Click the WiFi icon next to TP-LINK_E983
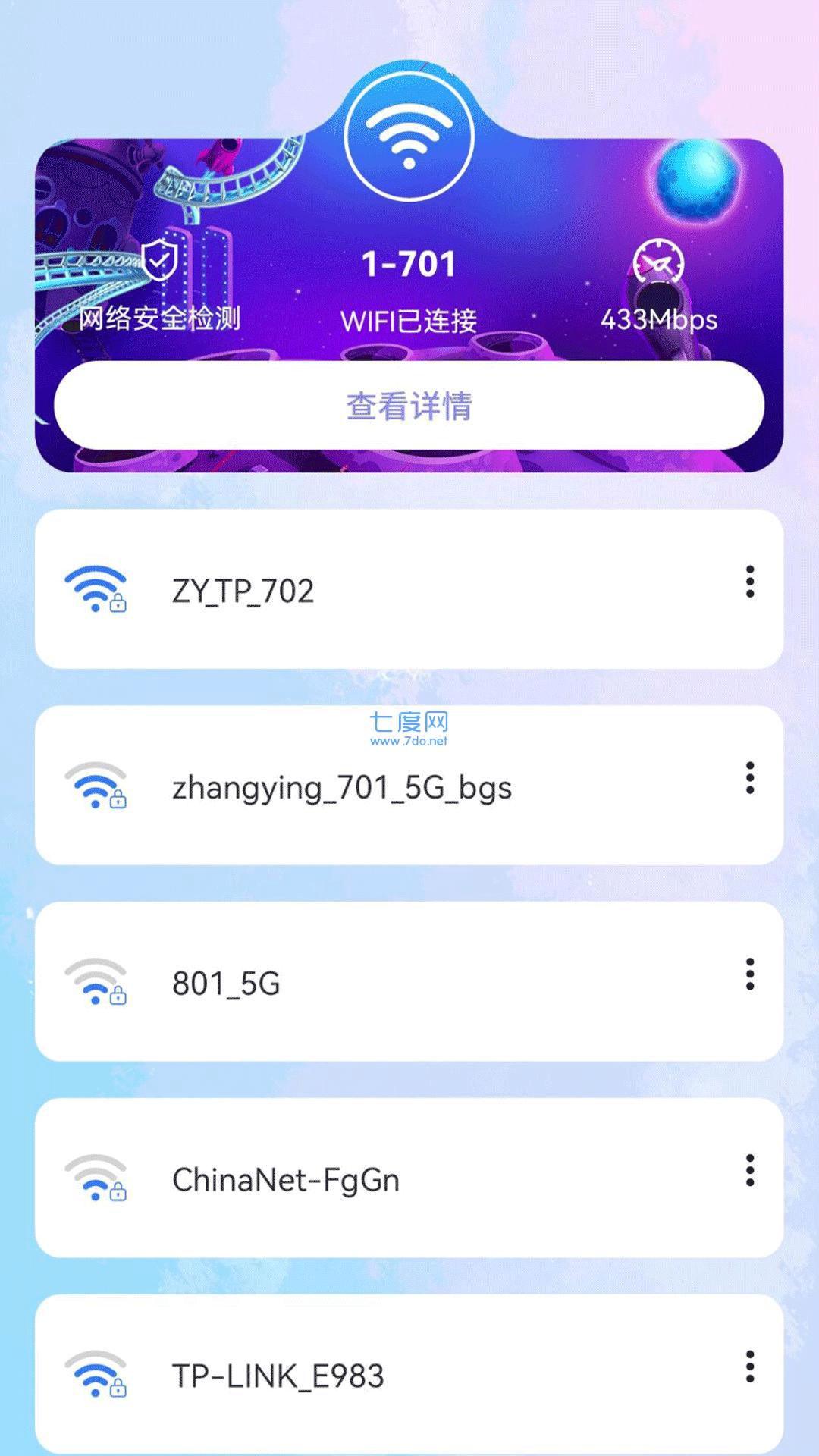Screen dimensions: 819x1456 point(96,1377)
